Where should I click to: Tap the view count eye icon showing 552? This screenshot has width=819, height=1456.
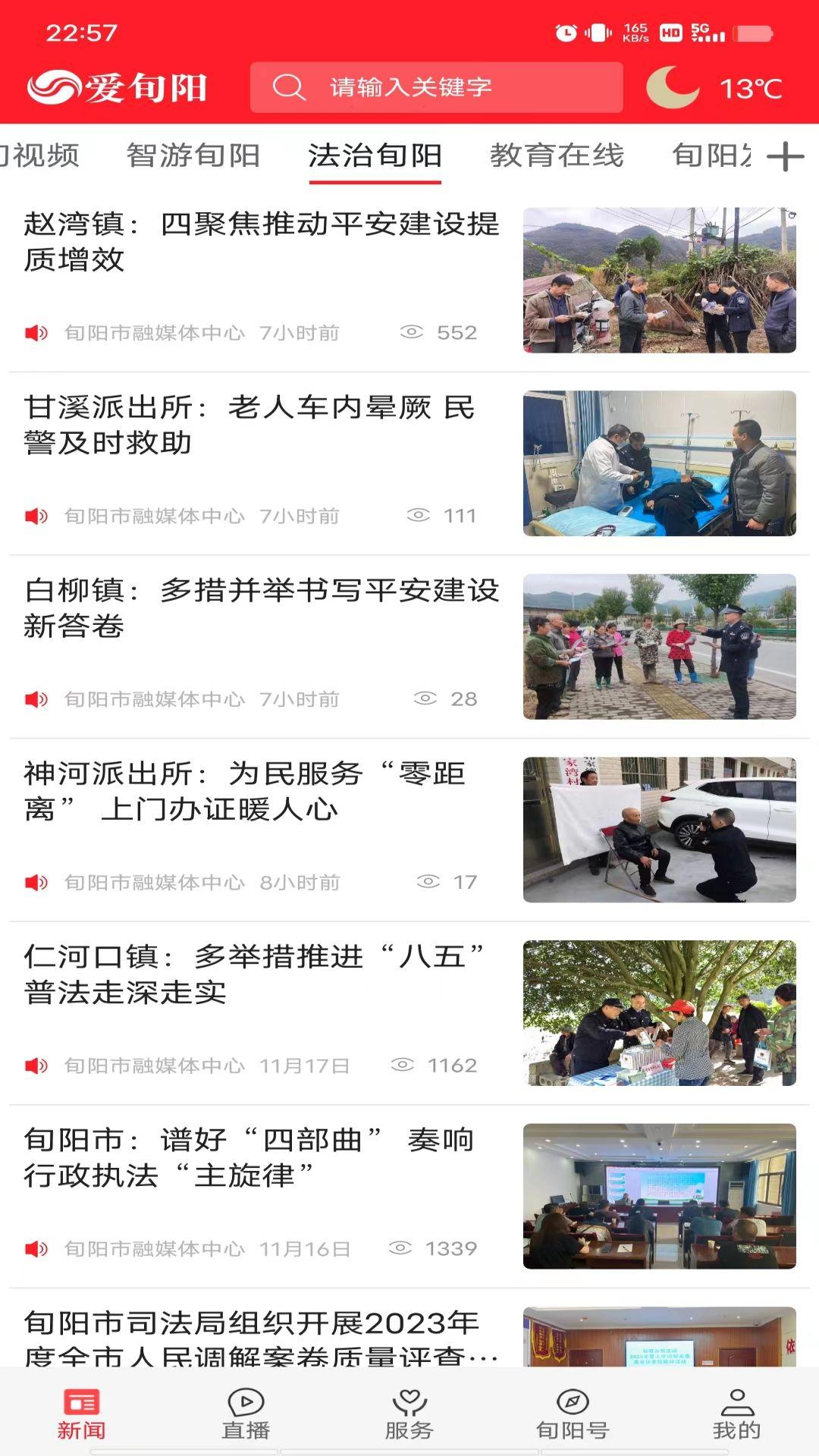point(411,331)
